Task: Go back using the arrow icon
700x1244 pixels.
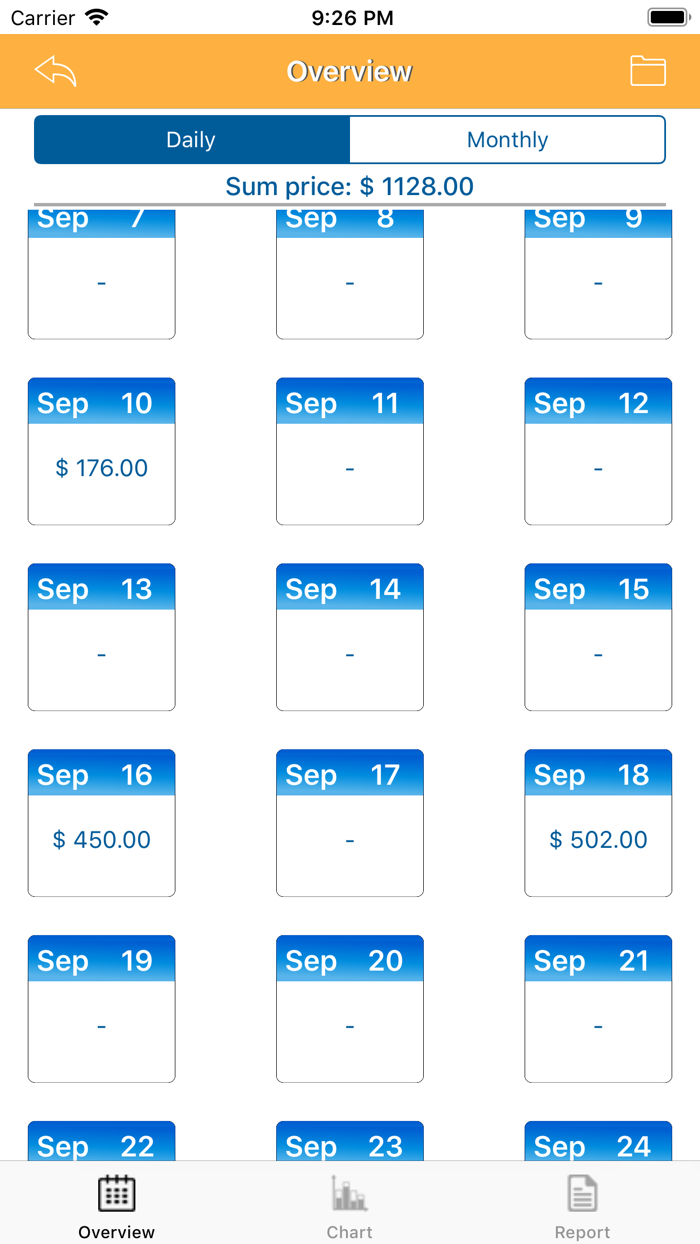Action: tap(55, 71)
